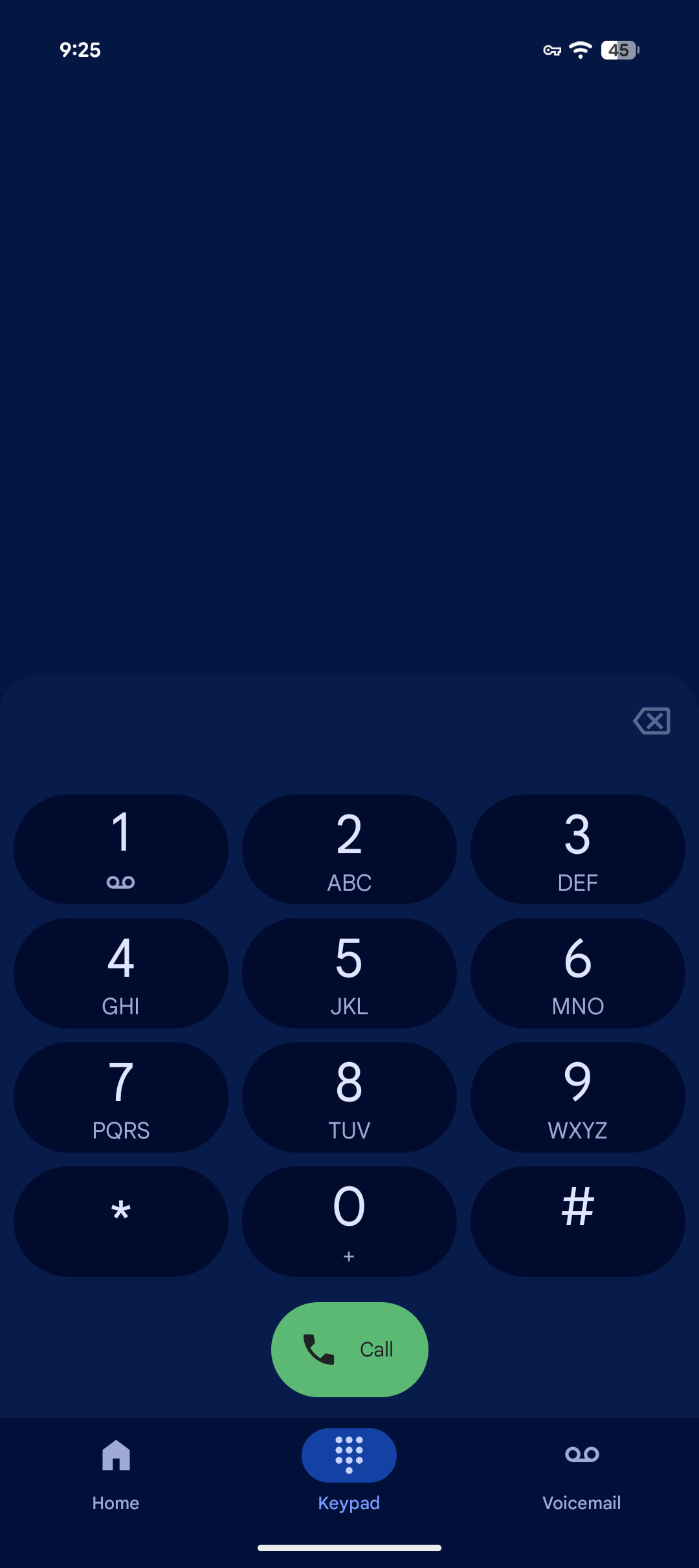Enter number 8 TUV
This screenshot has height=1568, width=699.
pyautogui.click(x=349, y=1097)
